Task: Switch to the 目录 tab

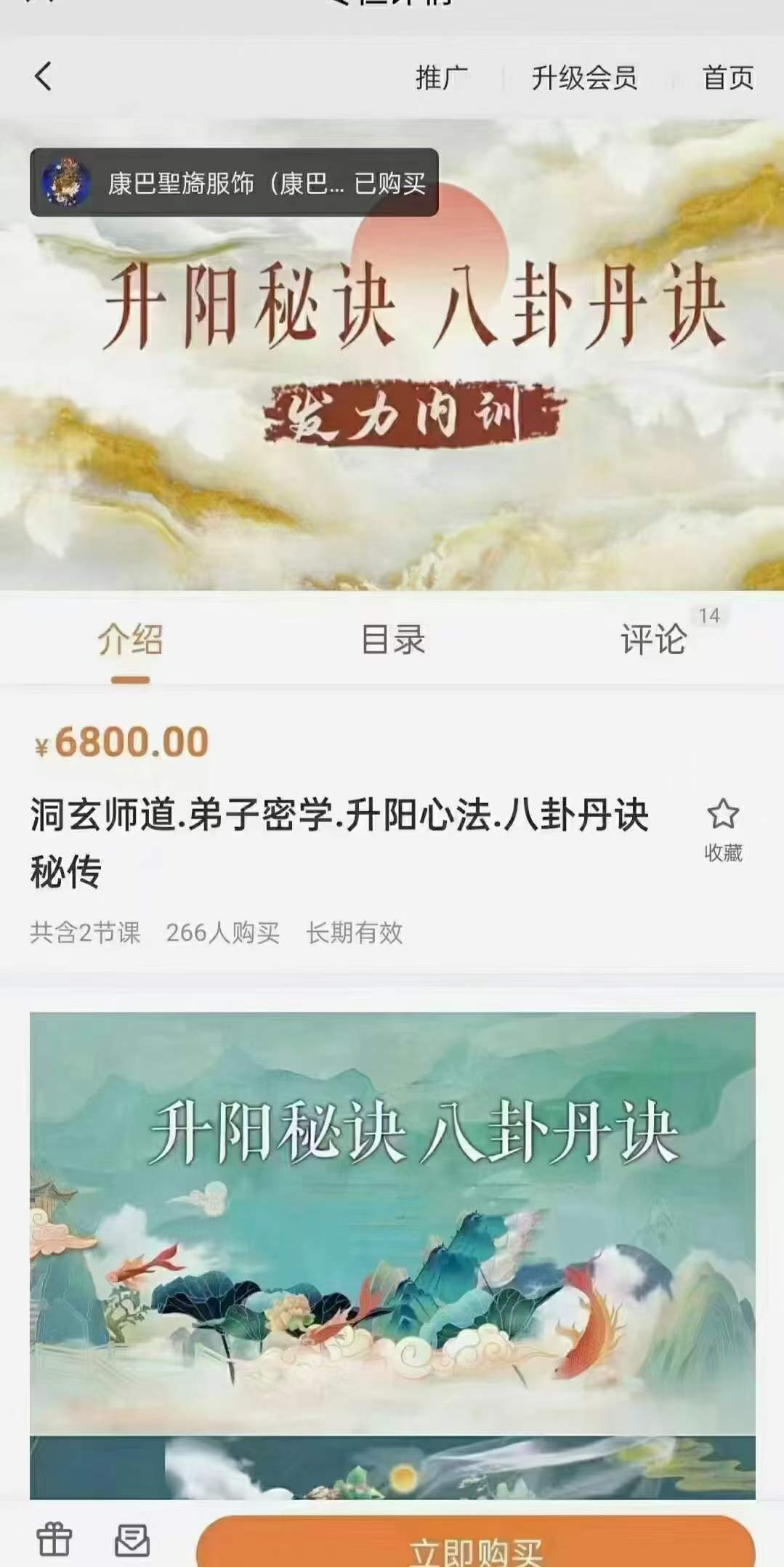Action: 392,640
